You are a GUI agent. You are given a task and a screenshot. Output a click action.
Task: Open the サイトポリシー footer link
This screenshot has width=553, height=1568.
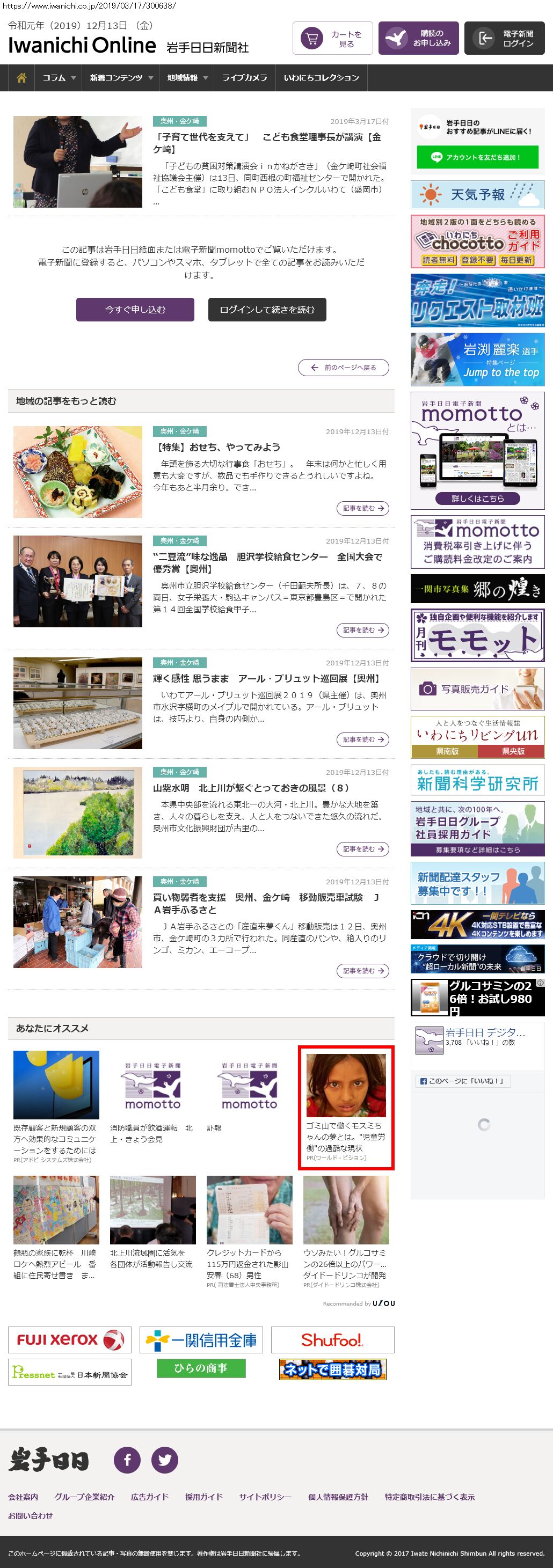coord(265,1497)
